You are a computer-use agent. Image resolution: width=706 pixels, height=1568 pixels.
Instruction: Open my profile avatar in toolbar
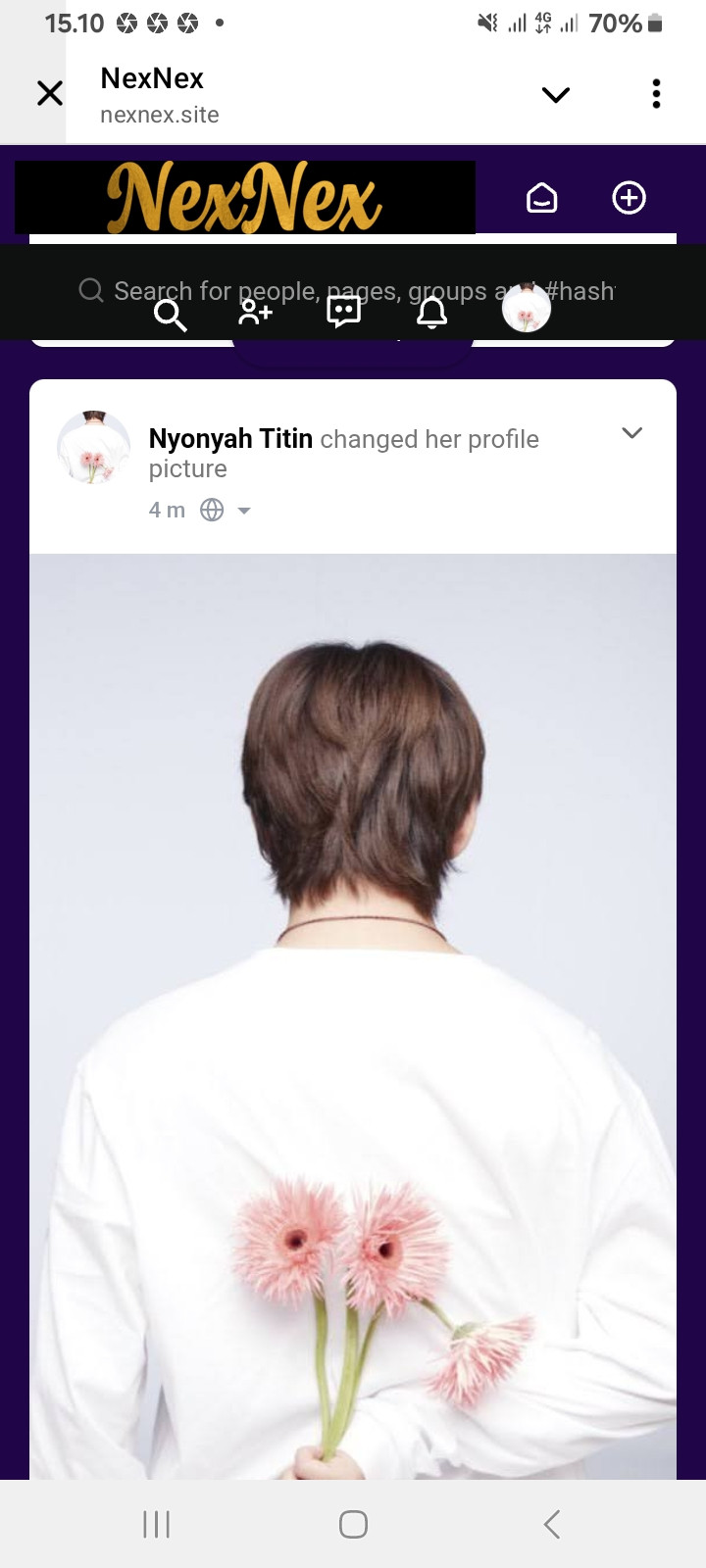click(527, 310)
